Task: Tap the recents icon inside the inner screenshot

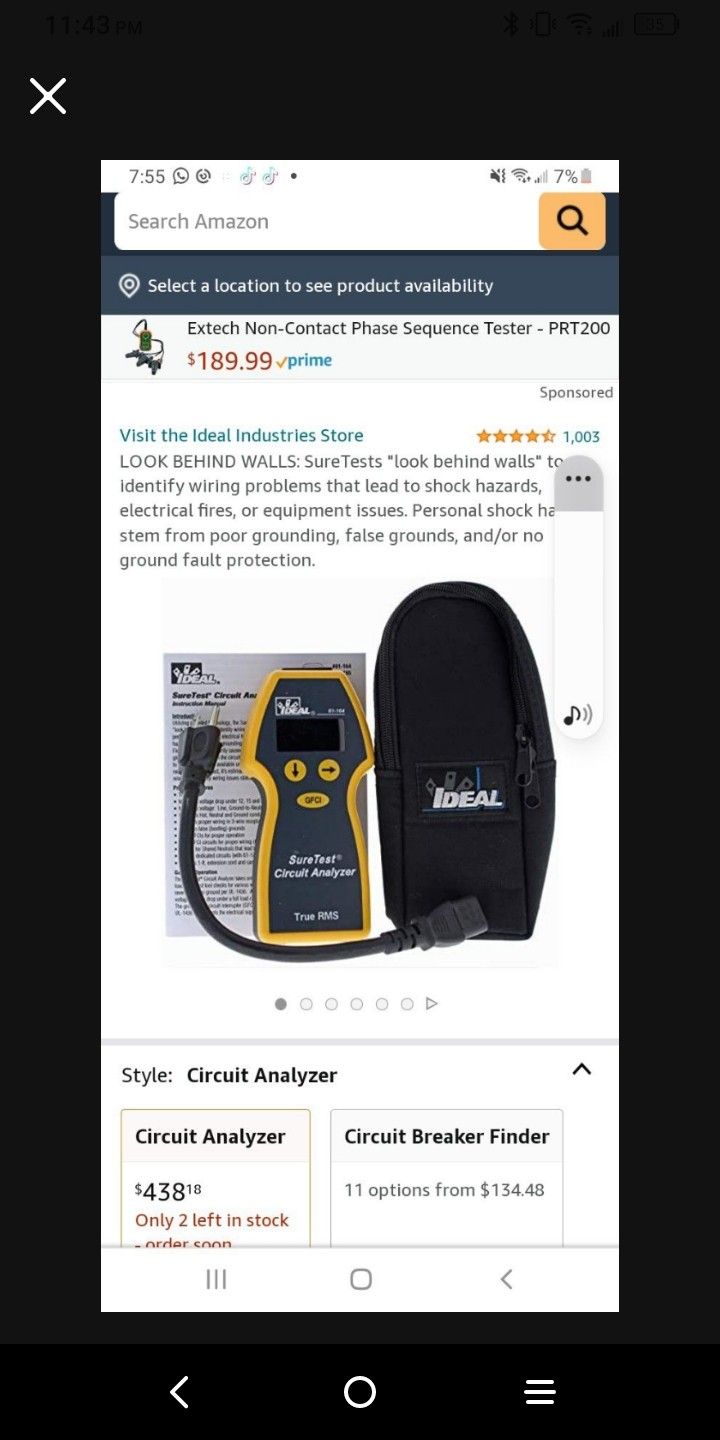Action: pyautogui.click(x=216, y=1278)
